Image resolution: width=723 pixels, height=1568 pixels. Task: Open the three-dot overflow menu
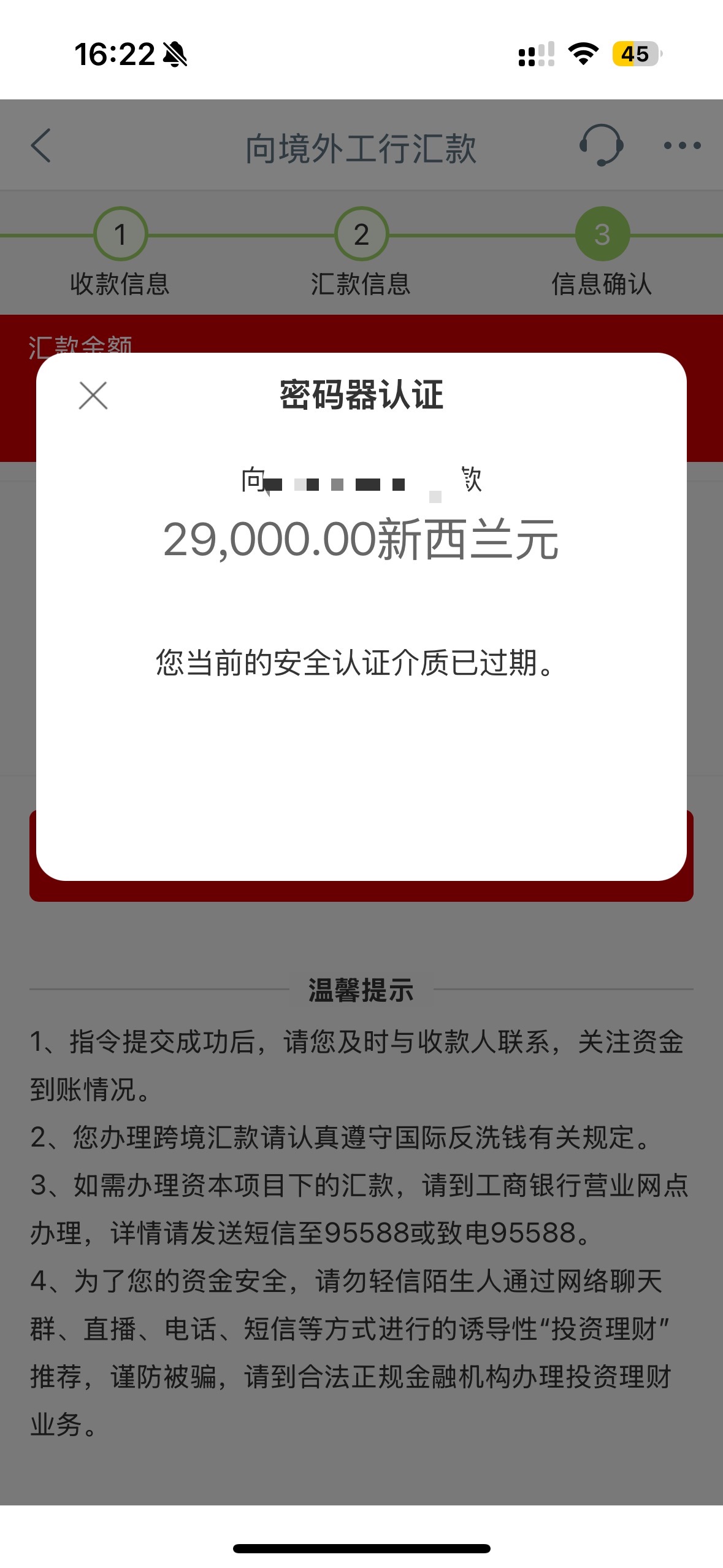click(682, 146)
